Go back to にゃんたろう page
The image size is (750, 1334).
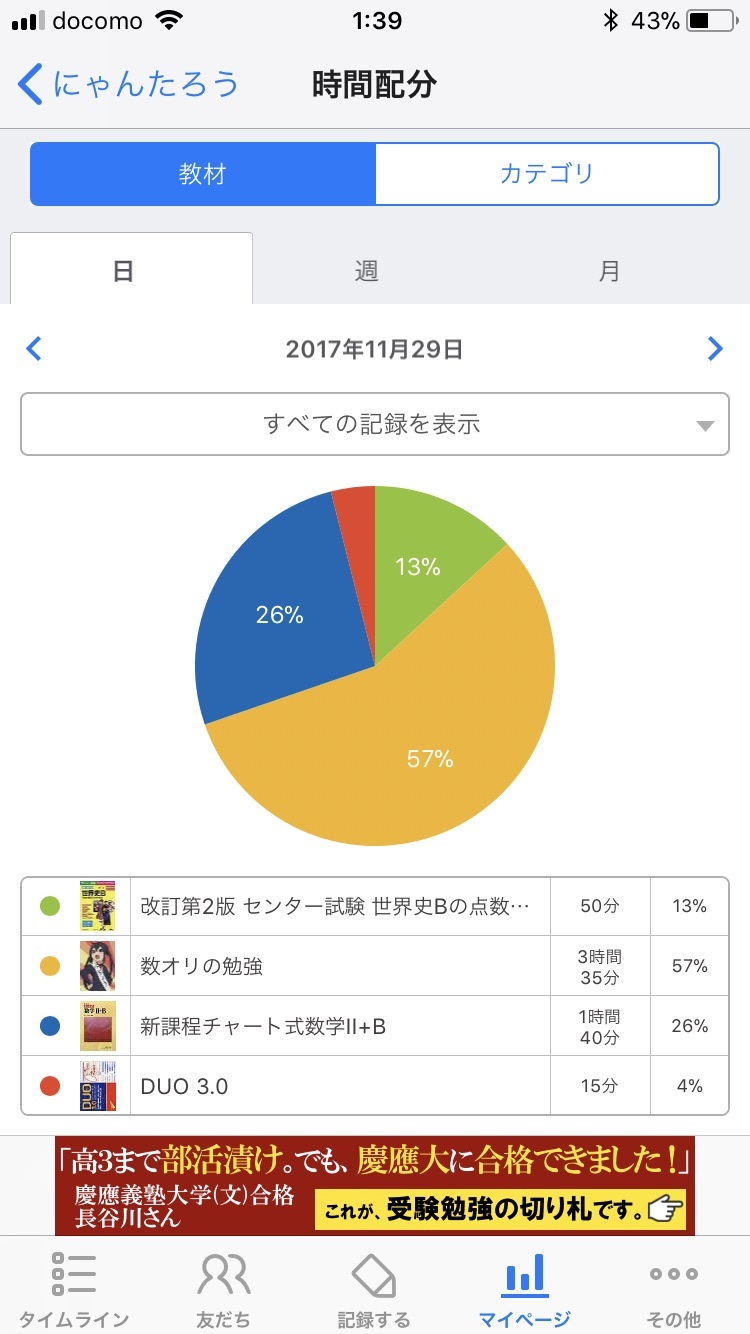point(128,84)
